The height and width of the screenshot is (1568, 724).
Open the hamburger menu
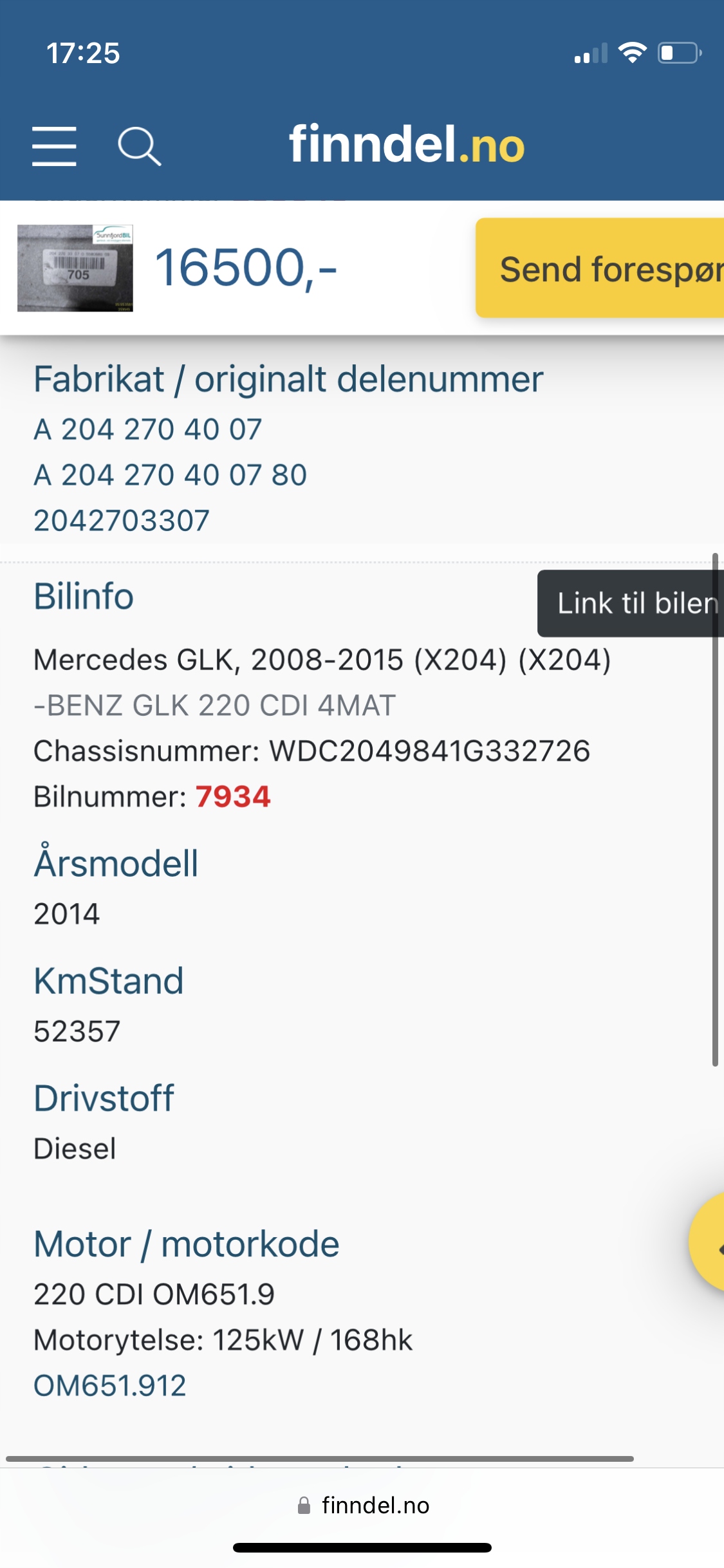pos(54,147)
